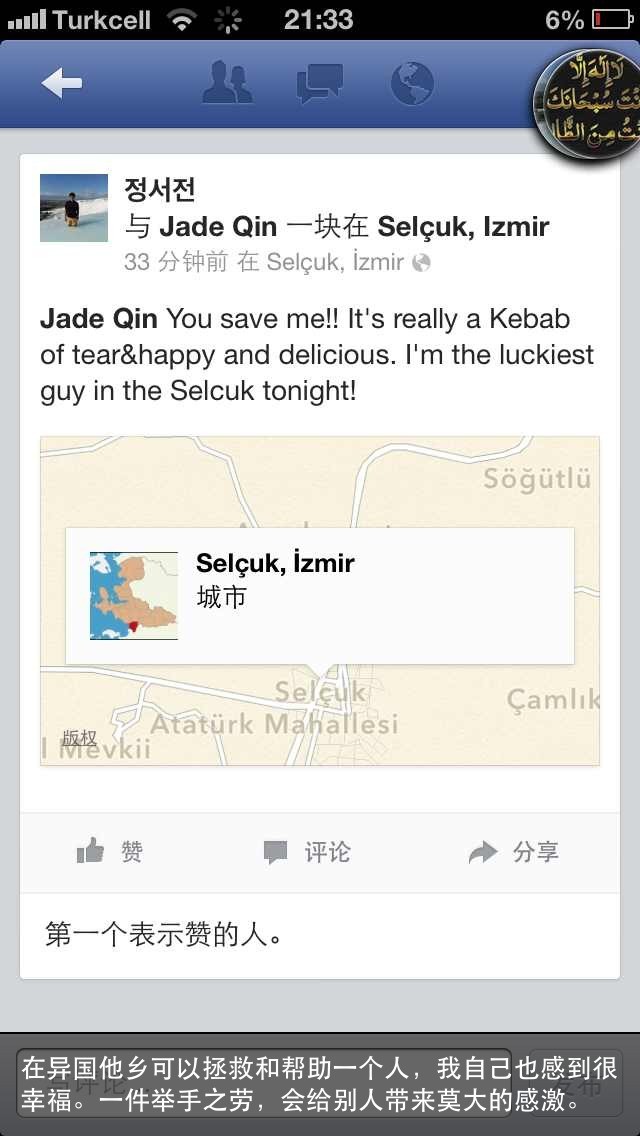
Task: Open the 版权 link on the map
Action: (x=80, y=738)
